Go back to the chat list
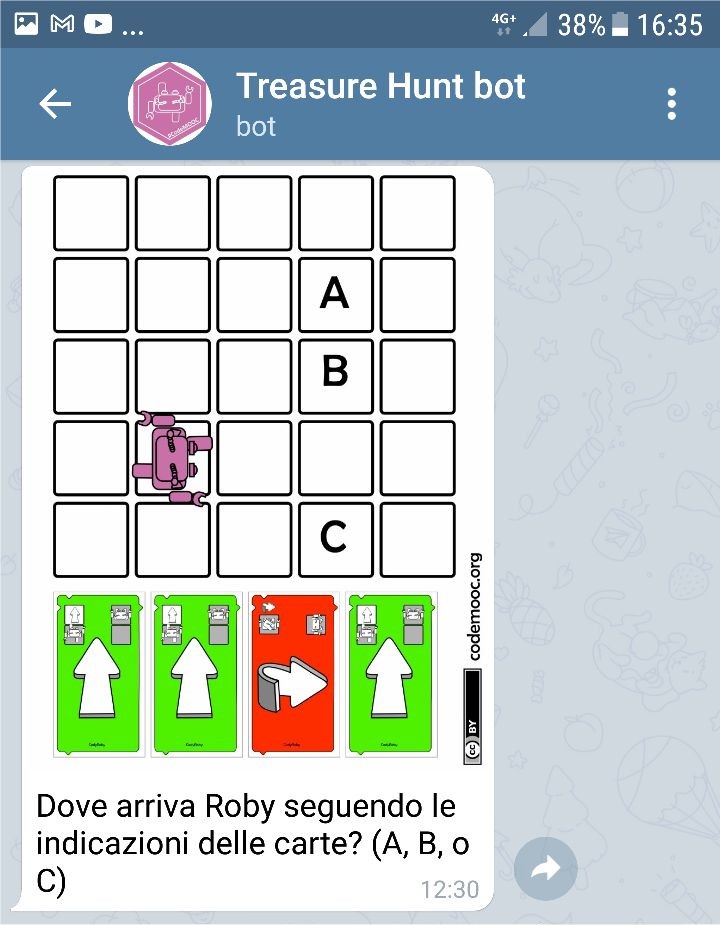The height and width of the screenshot is (925, 720). [55, 104]
